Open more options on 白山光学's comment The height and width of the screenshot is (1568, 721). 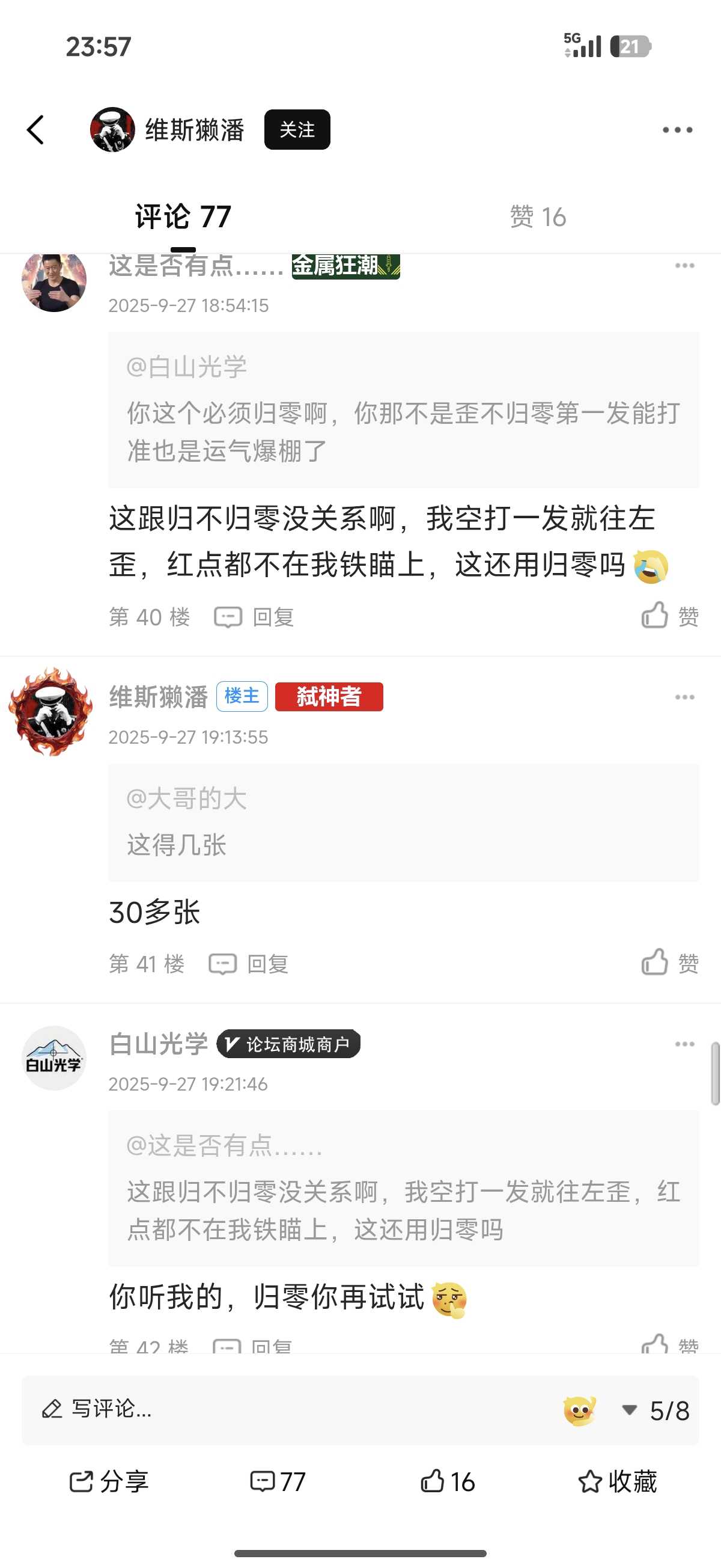point(684,1044)
